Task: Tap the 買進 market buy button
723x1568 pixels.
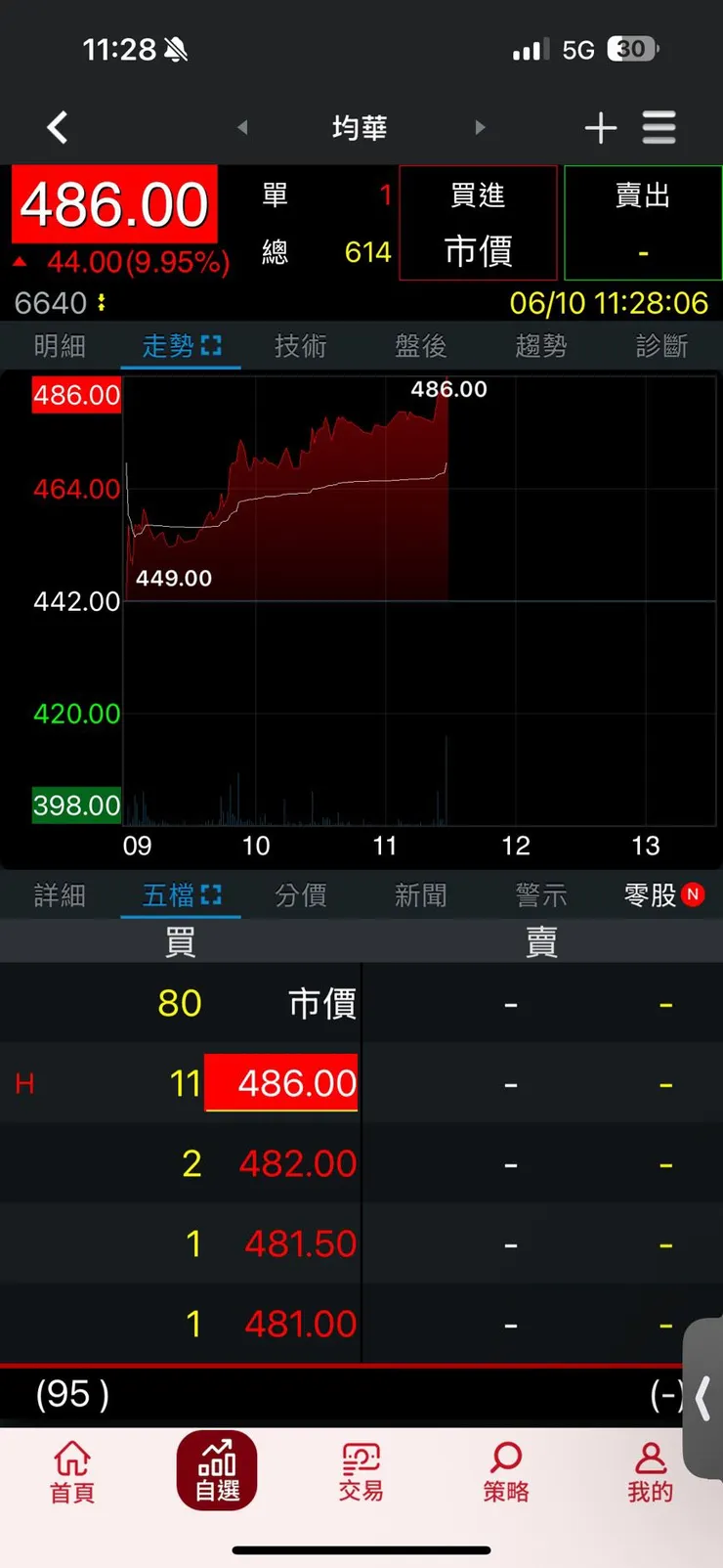Action: tap(478, 223)
